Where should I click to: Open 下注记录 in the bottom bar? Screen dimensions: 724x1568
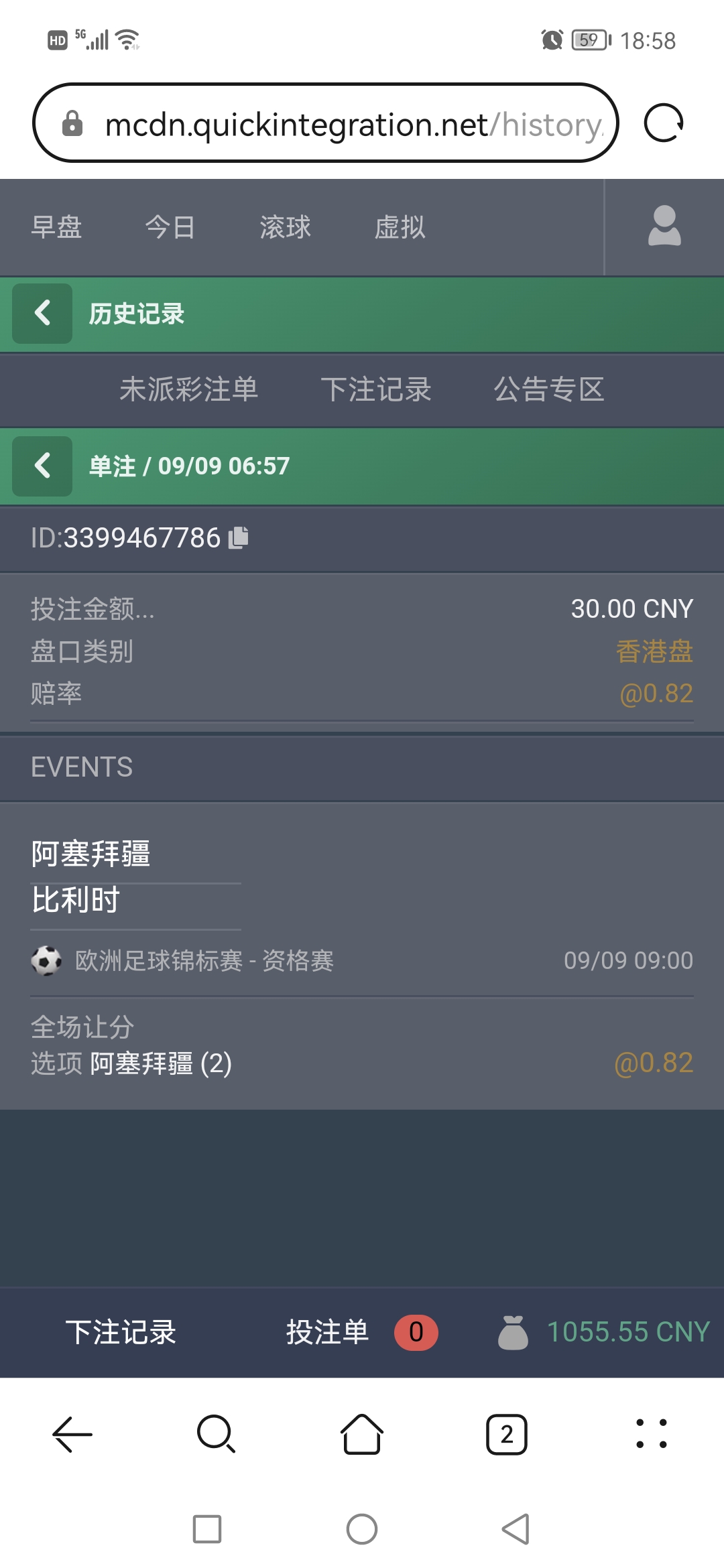point(121,1331)
